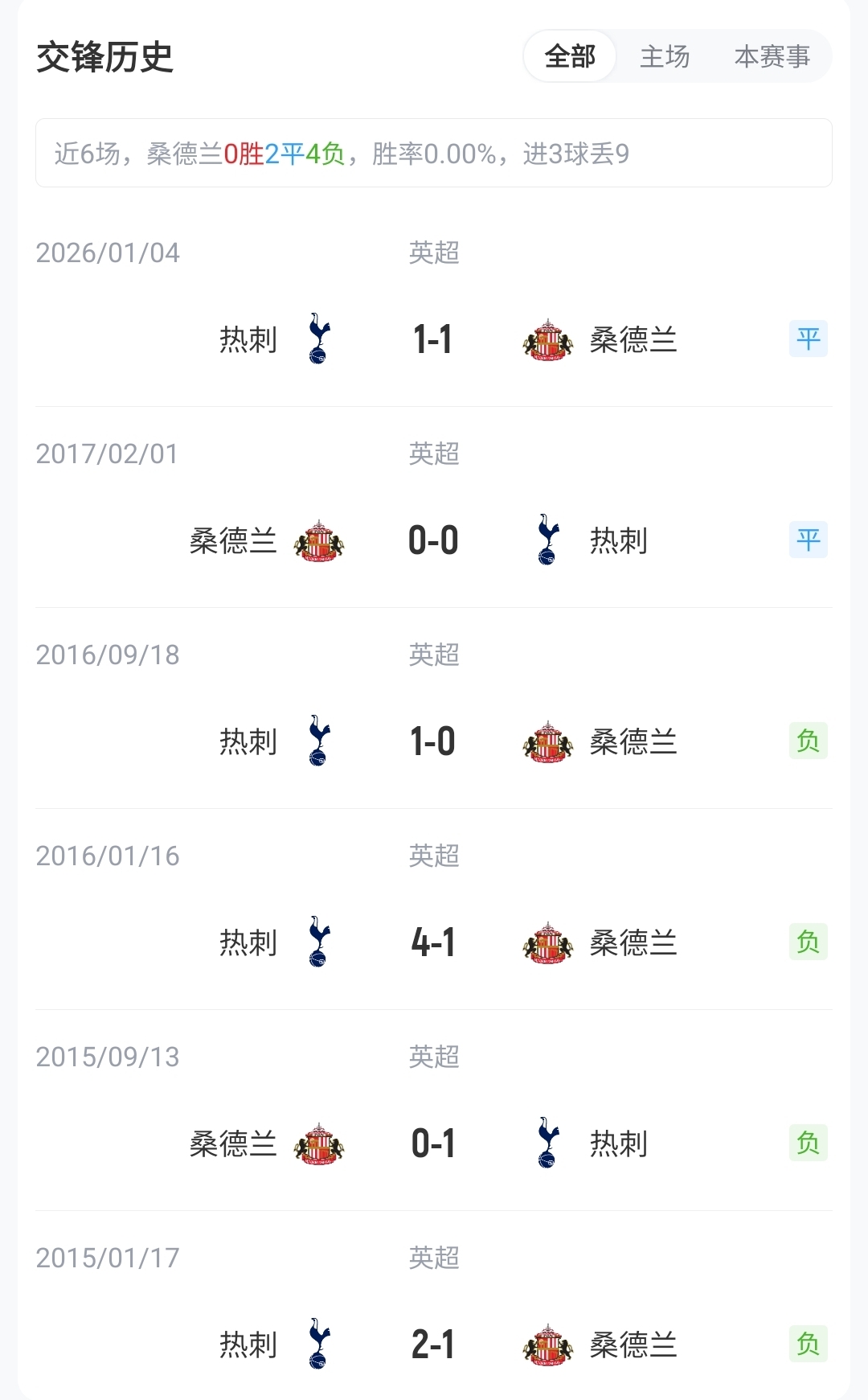Open the 2017/02/01 桑德兰 0-0 热刺 match
The height and width of the screenshot is (1400, 868).
tap(433, 540)
